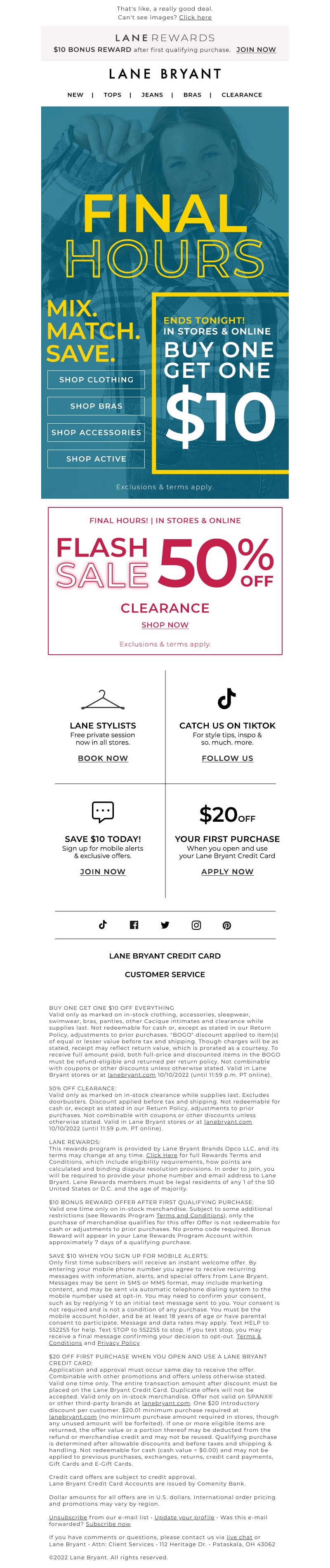Open the Pinterest icon
The image size is (330, 1568).
click(x=226, y=925)
